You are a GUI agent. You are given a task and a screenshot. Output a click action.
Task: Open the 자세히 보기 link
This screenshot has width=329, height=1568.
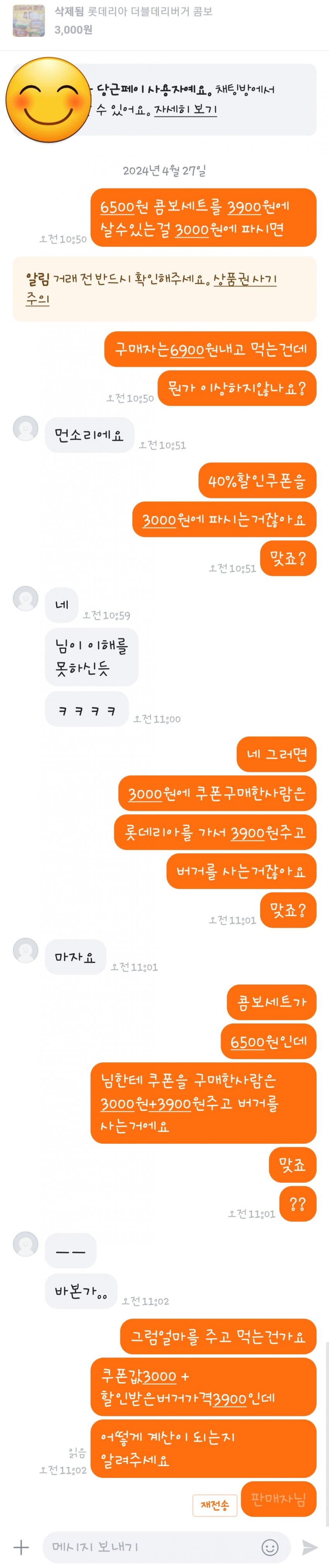click(185, 110)
